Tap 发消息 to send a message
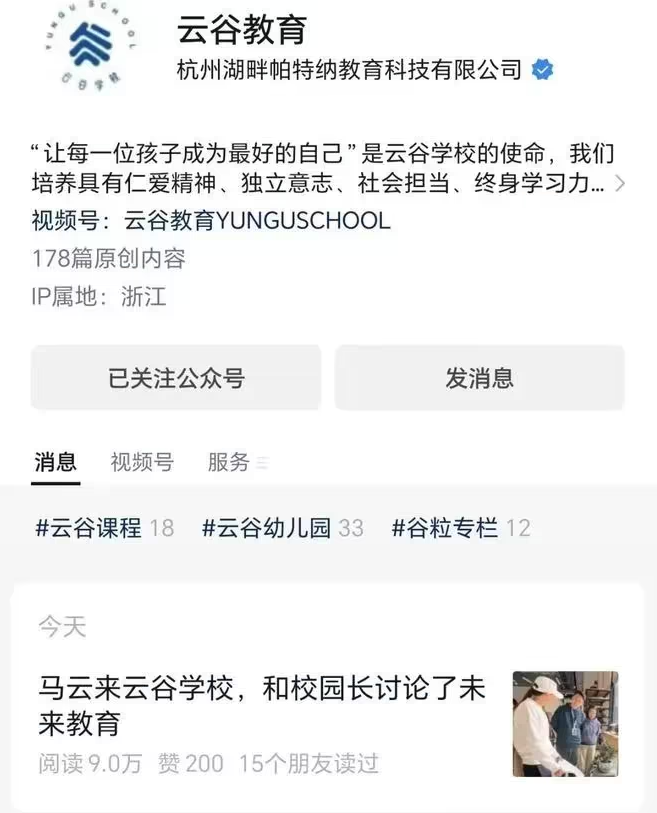The width and height of the screenshot is (657, 813). pos(479,378)
